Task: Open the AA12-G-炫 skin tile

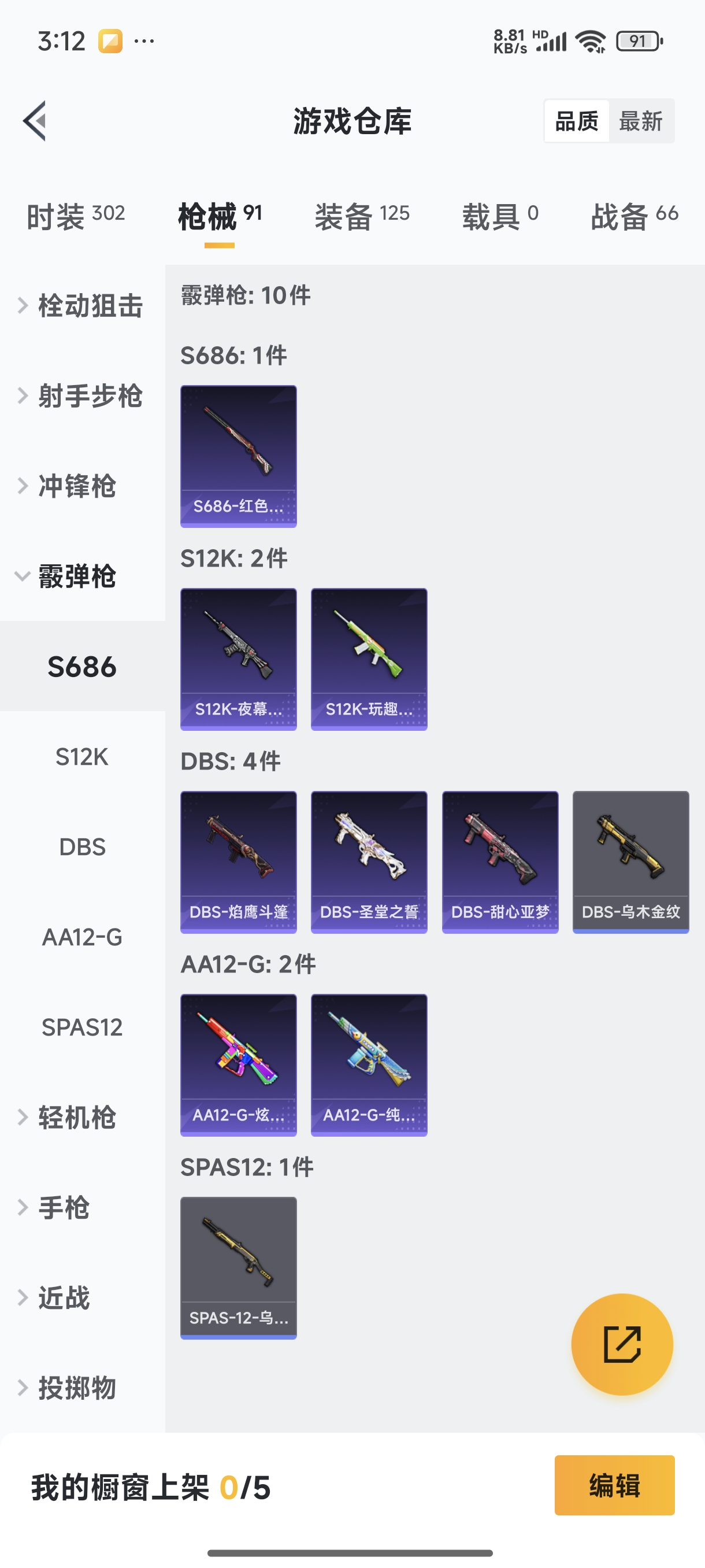Action: (x=239, y=1064)
